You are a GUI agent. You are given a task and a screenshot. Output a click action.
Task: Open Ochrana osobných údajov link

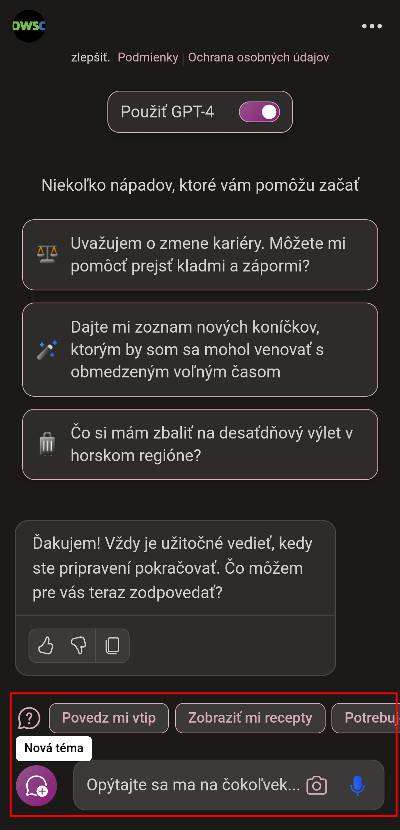tap(258, 58)
